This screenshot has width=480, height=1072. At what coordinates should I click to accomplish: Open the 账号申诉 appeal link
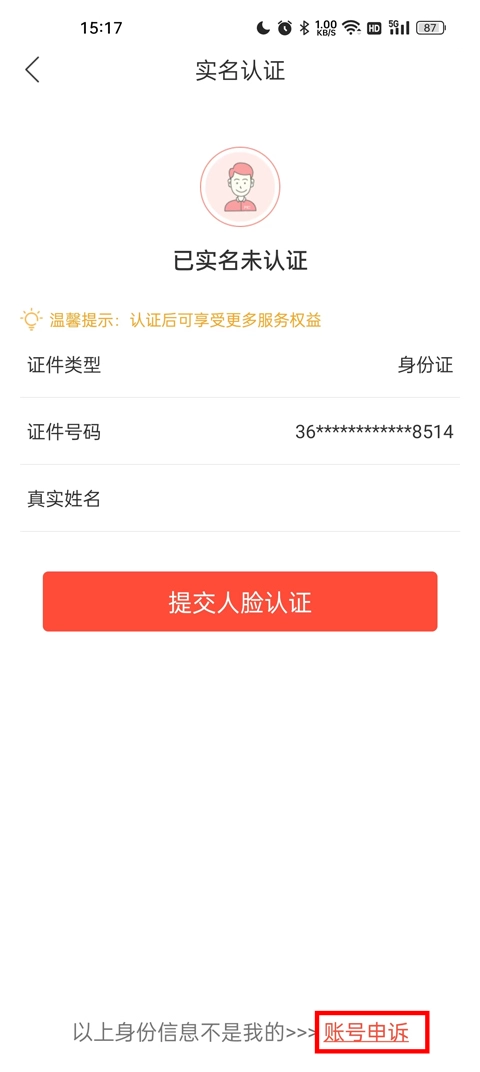click(366, 1032)
